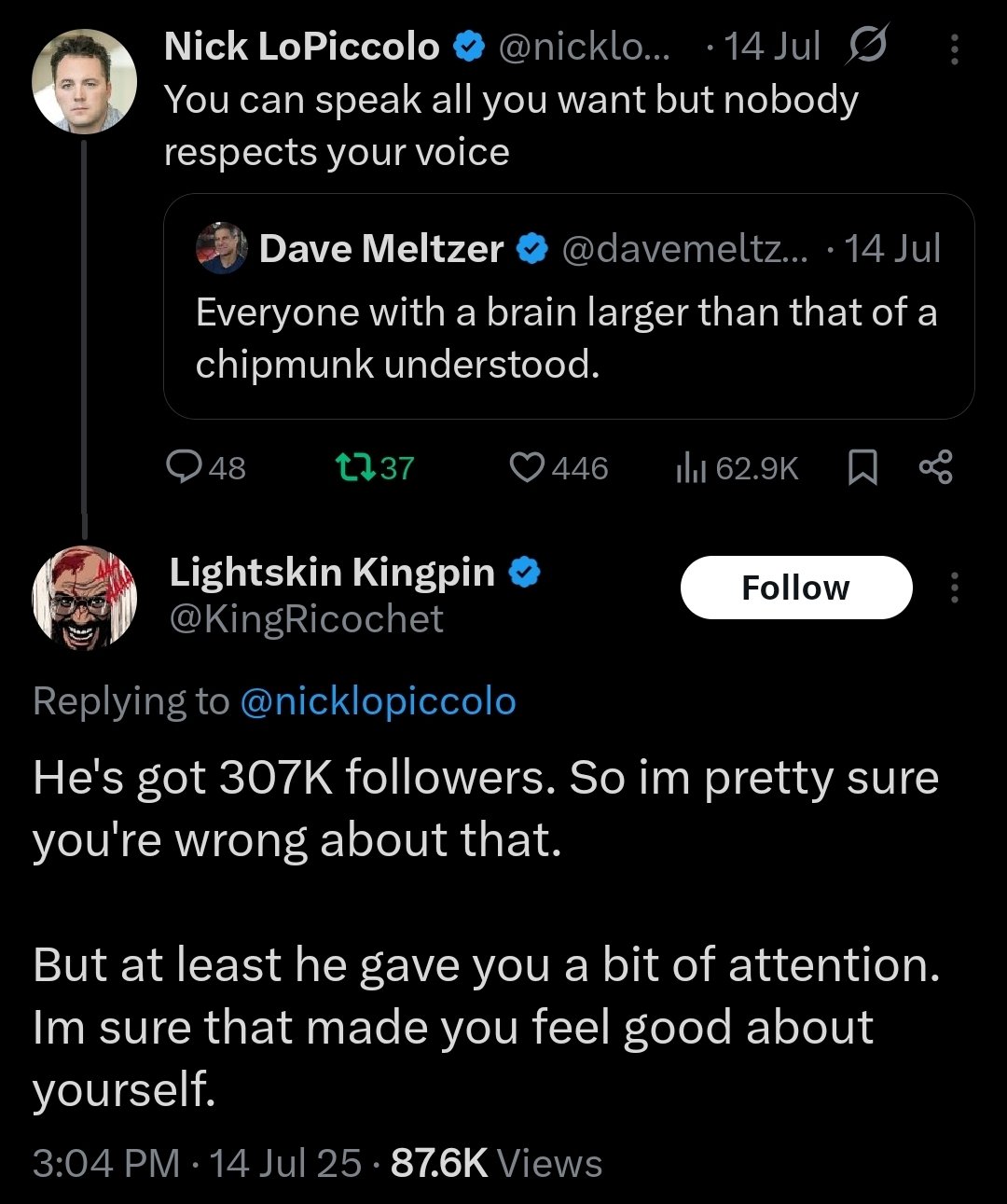Bookmark Nick LoPiccolo's tweet
Viewport: 1007px width, 1204px height.
pos(862,467)
